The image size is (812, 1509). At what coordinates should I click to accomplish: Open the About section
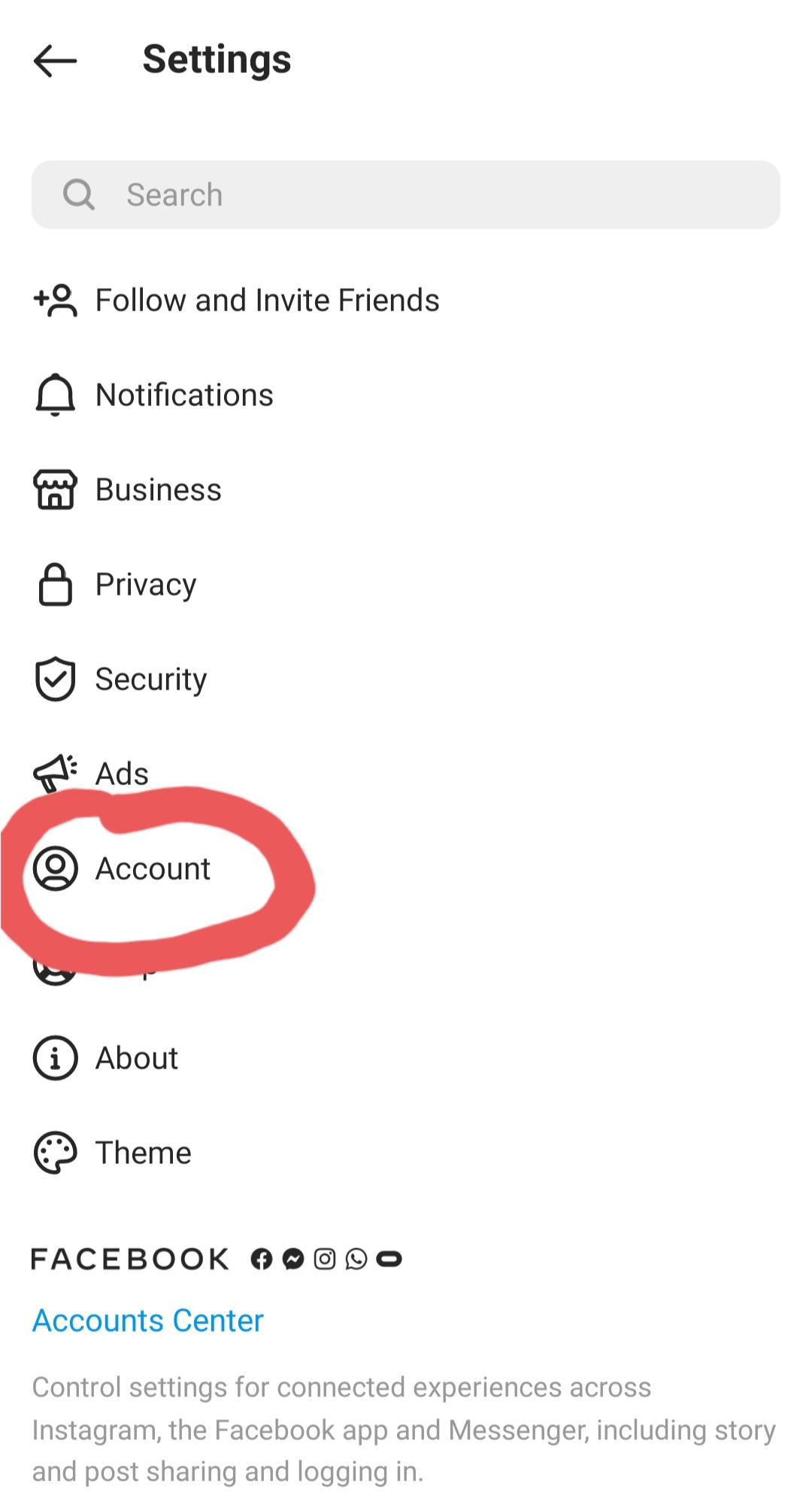[x=406, y=1058]
